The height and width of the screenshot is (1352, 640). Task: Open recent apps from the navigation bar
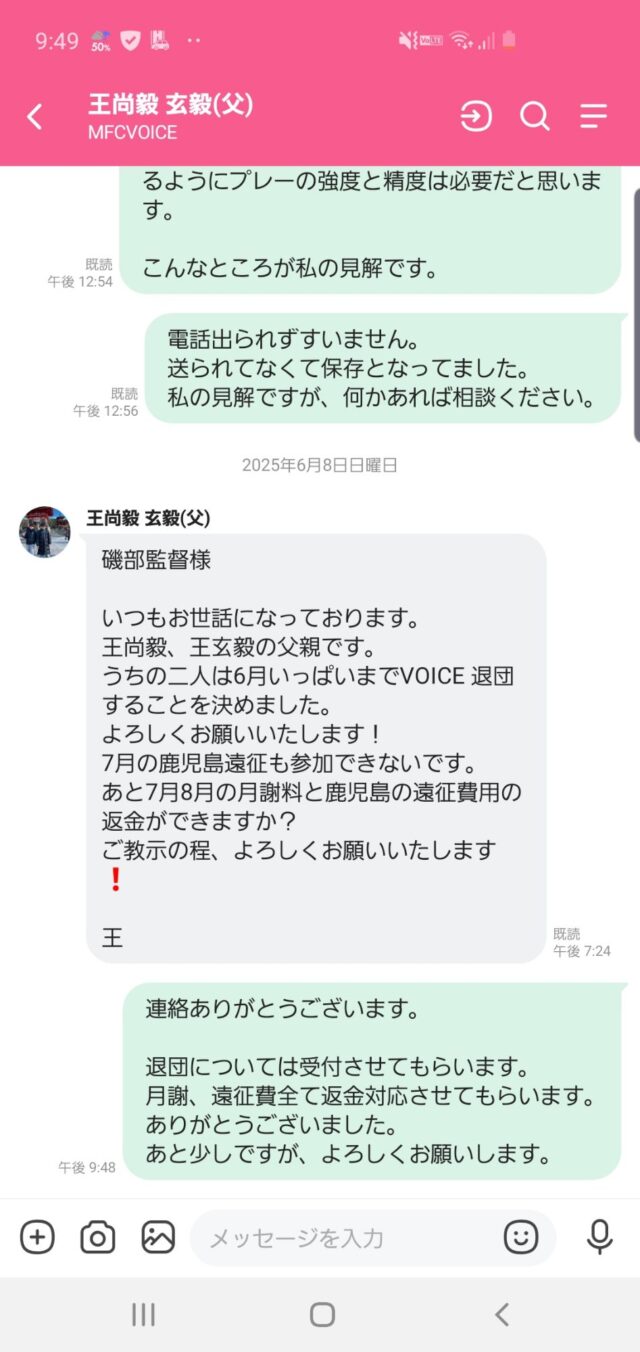click(x=143, y=1315)
